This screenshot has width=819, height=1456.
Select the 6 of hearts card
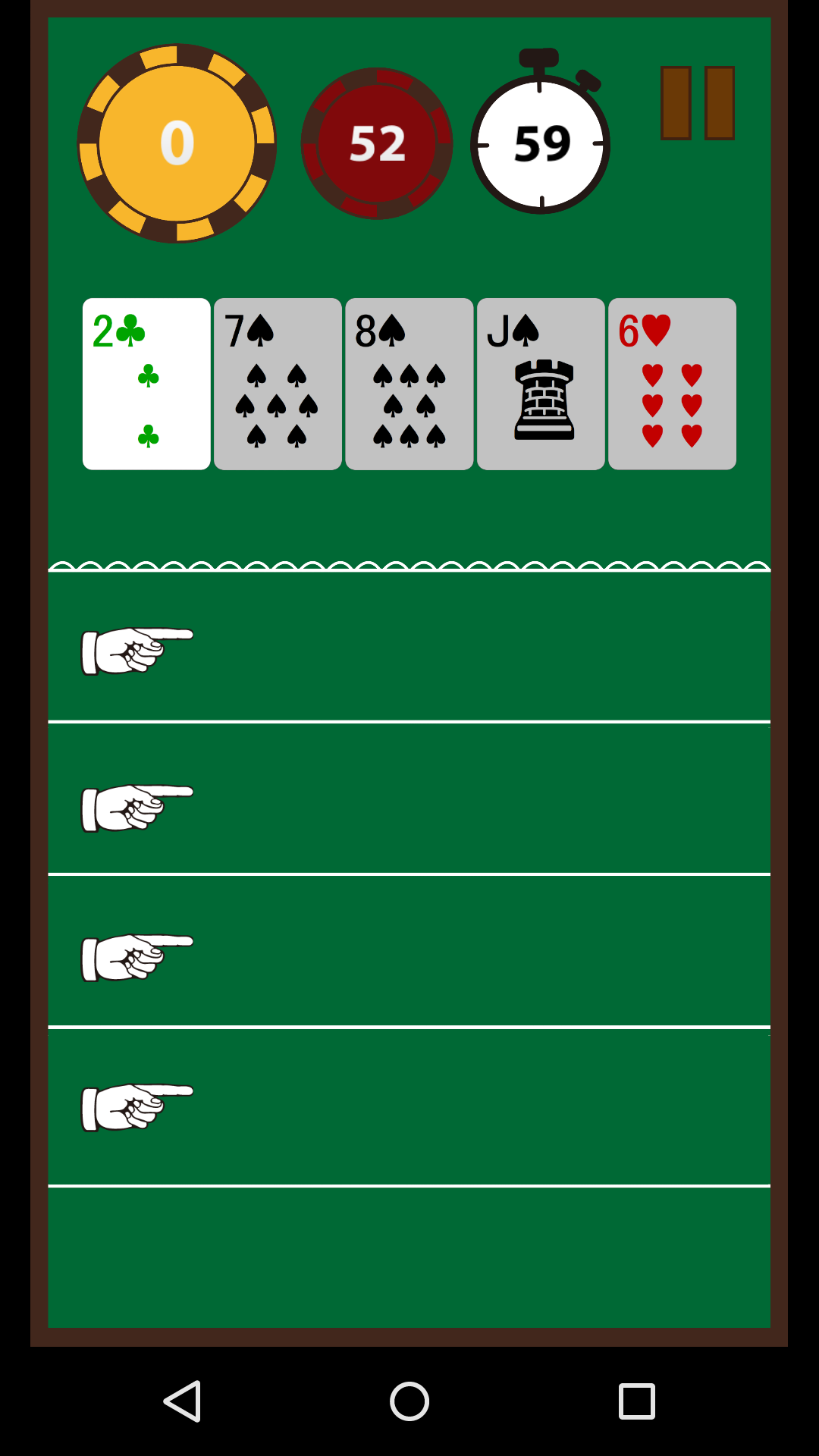click(672, 384)
